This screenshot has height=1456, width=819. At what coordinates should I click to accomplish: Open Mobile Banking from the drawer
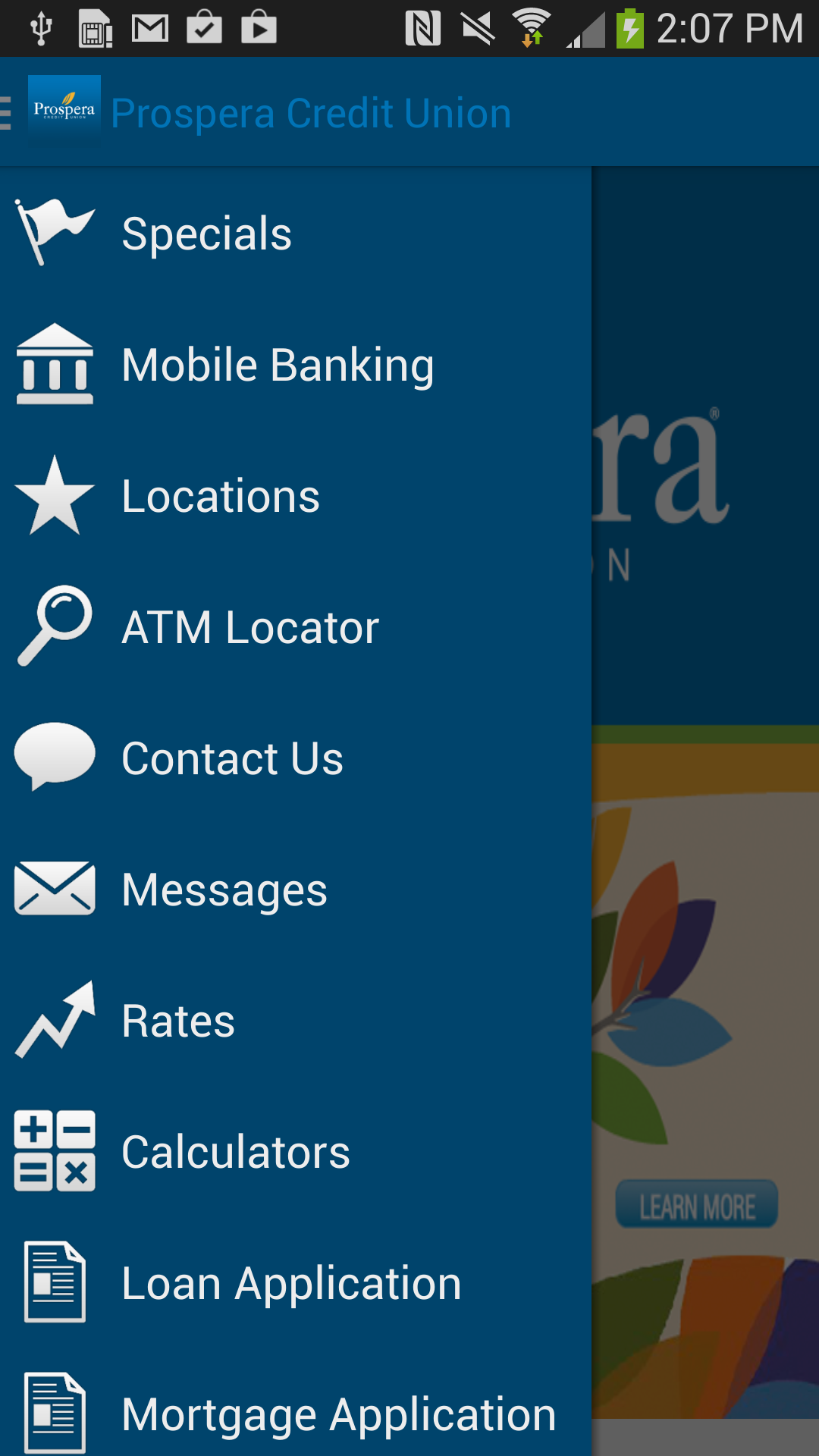277,364
